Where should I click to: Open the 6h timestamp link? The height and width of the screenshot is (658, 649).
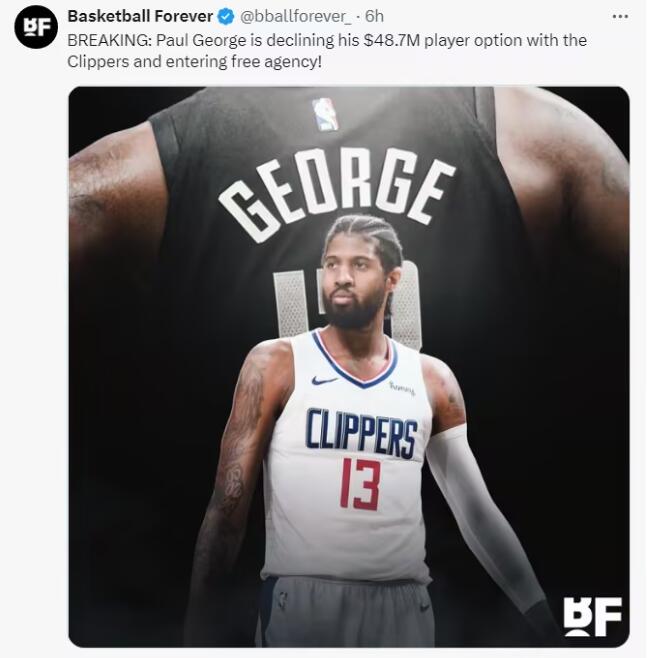pyautogui.click(x=374, y=17)
